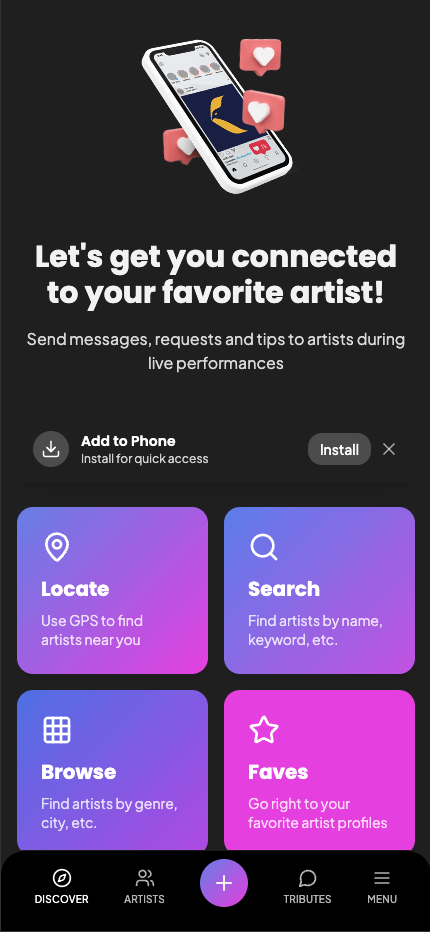430x932 pixels.
Task: Switch to the Tributes tab
Action: click(x=307, y=887)
